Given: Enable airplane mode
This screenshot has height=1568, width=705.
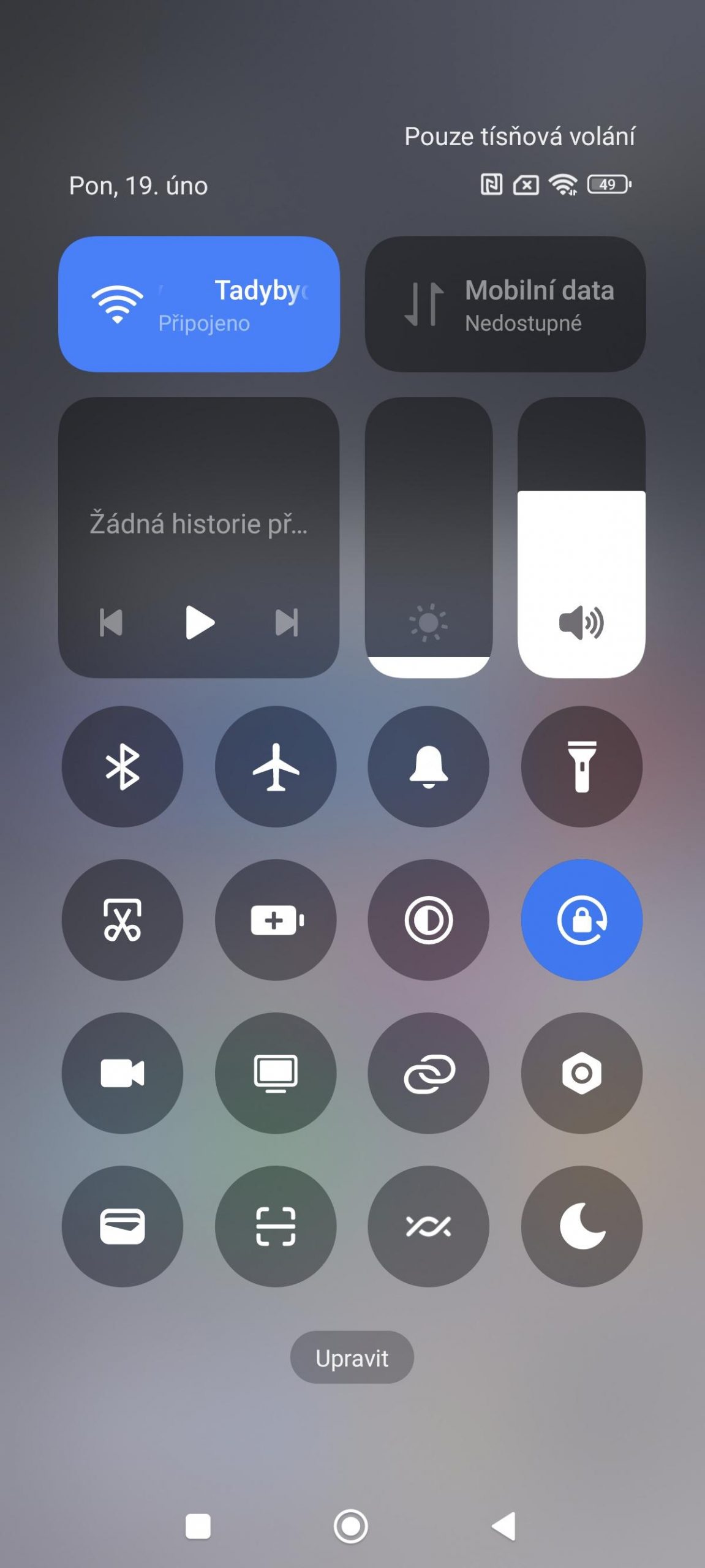Looking at the screenshot, I should click(276, 766).
